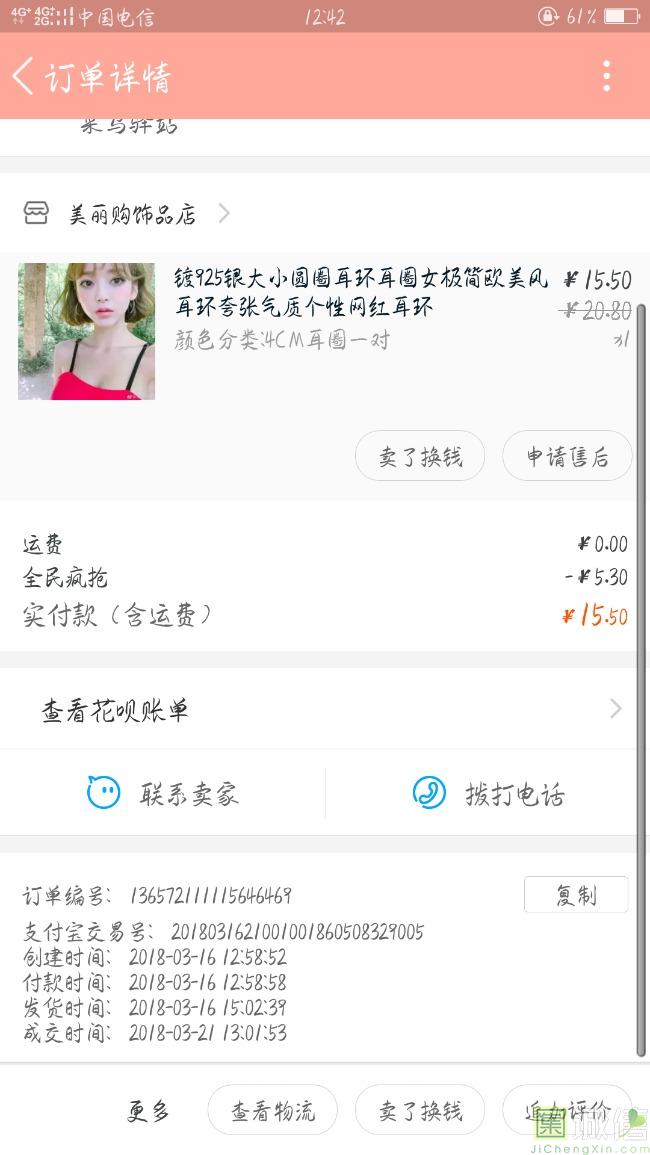Screen dimensions: 650x1155
Task: Open the earring product thumbnail
Action: [x=87, y=331]
